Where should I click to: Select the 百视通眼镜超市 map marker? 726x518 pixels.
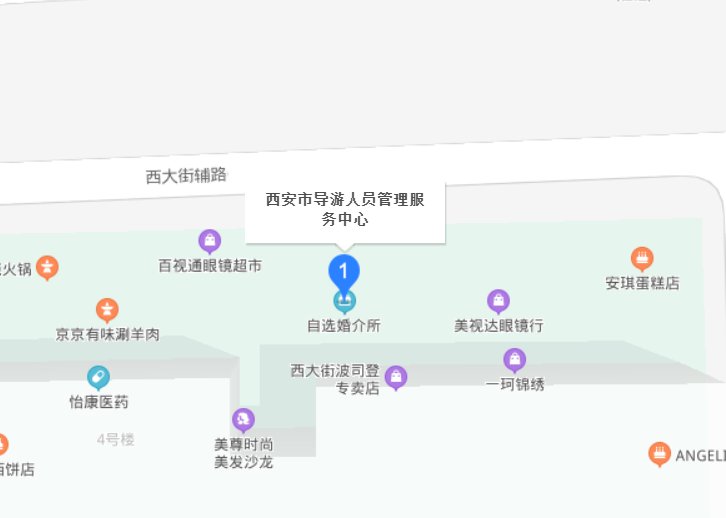(x=210, y=241)
